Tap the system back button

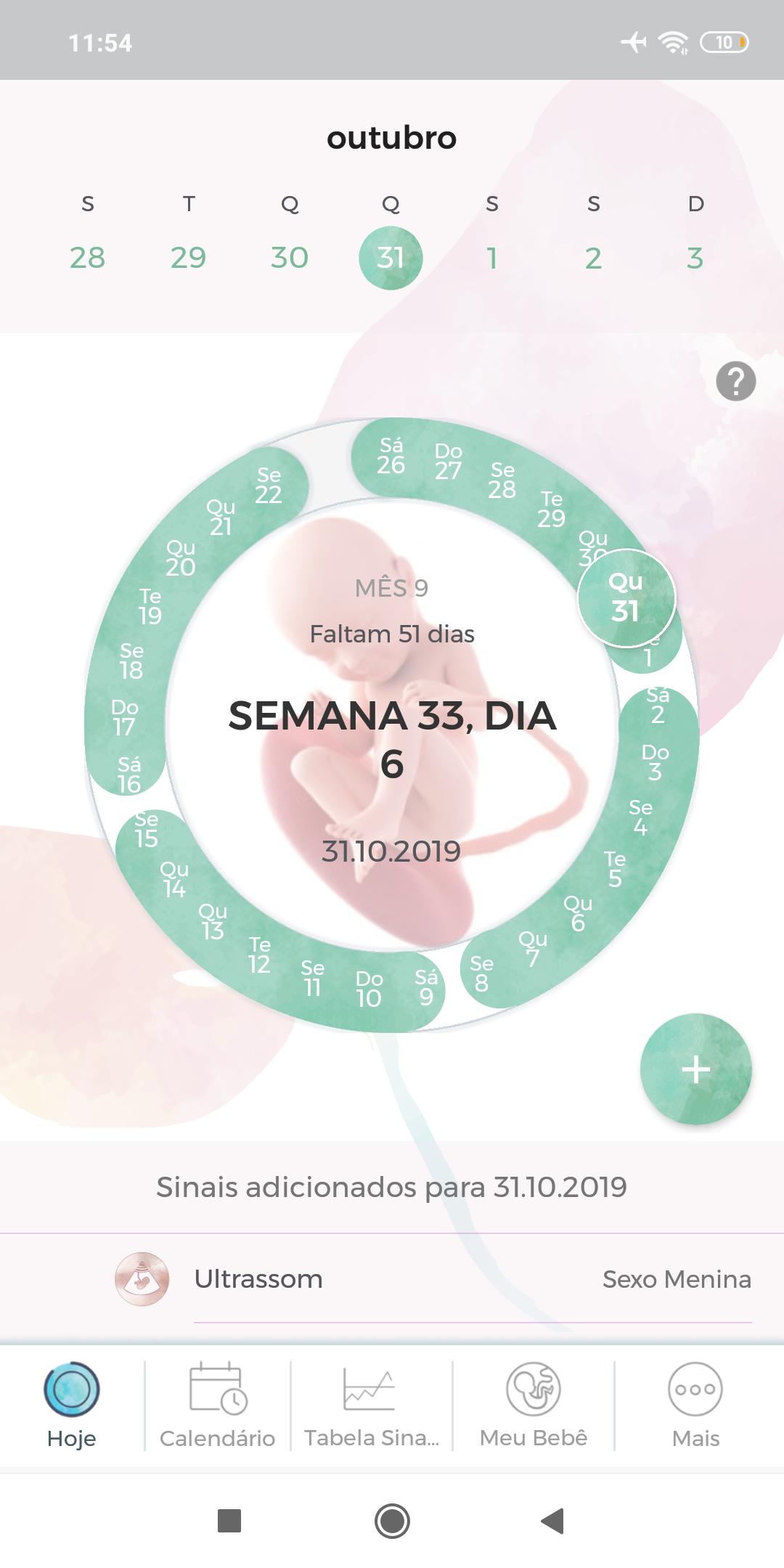tap(552, 1521)
